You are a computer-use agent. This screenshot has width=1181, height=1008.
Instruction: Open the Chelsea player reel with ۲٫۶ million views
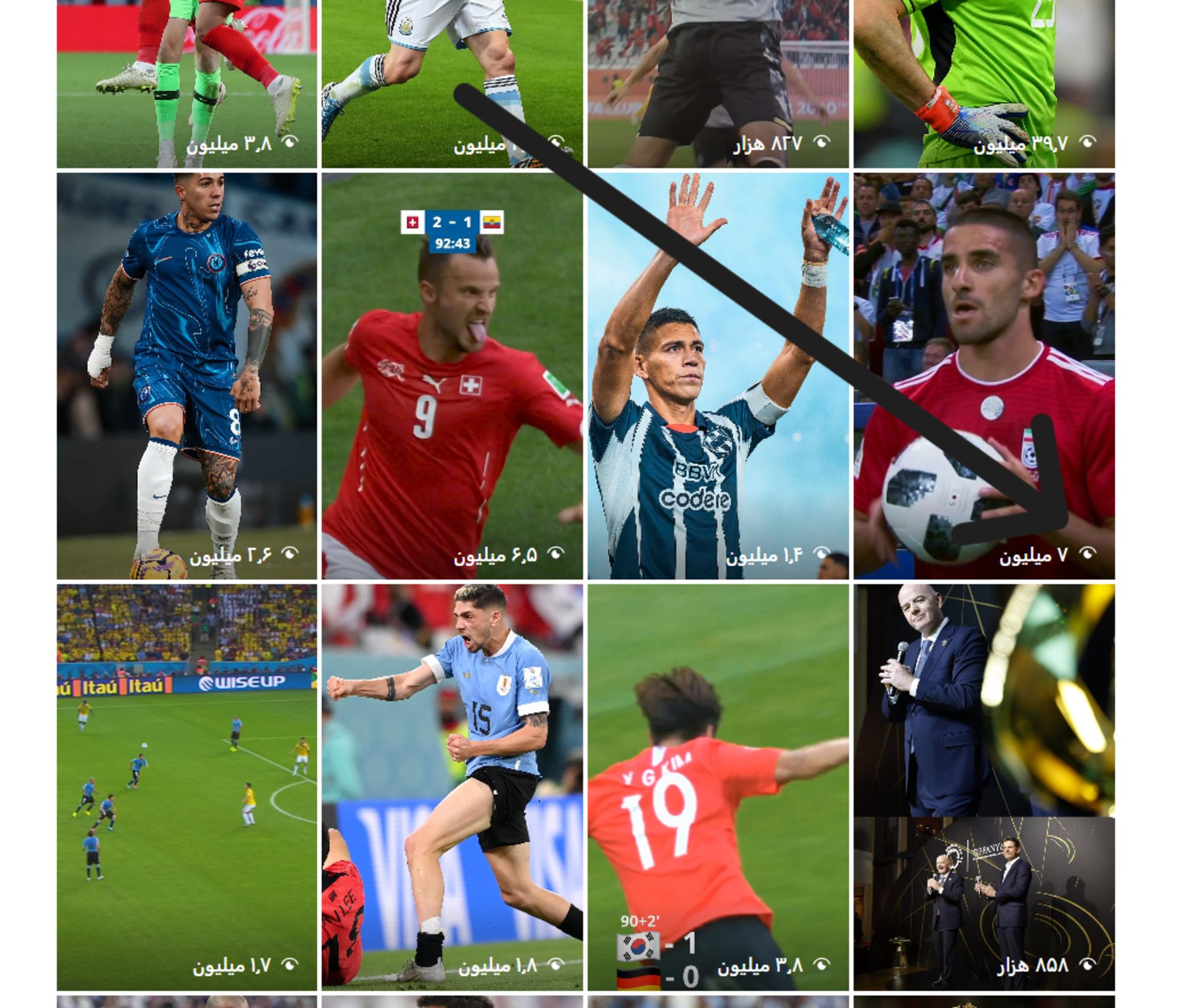(x=186, y=376)
